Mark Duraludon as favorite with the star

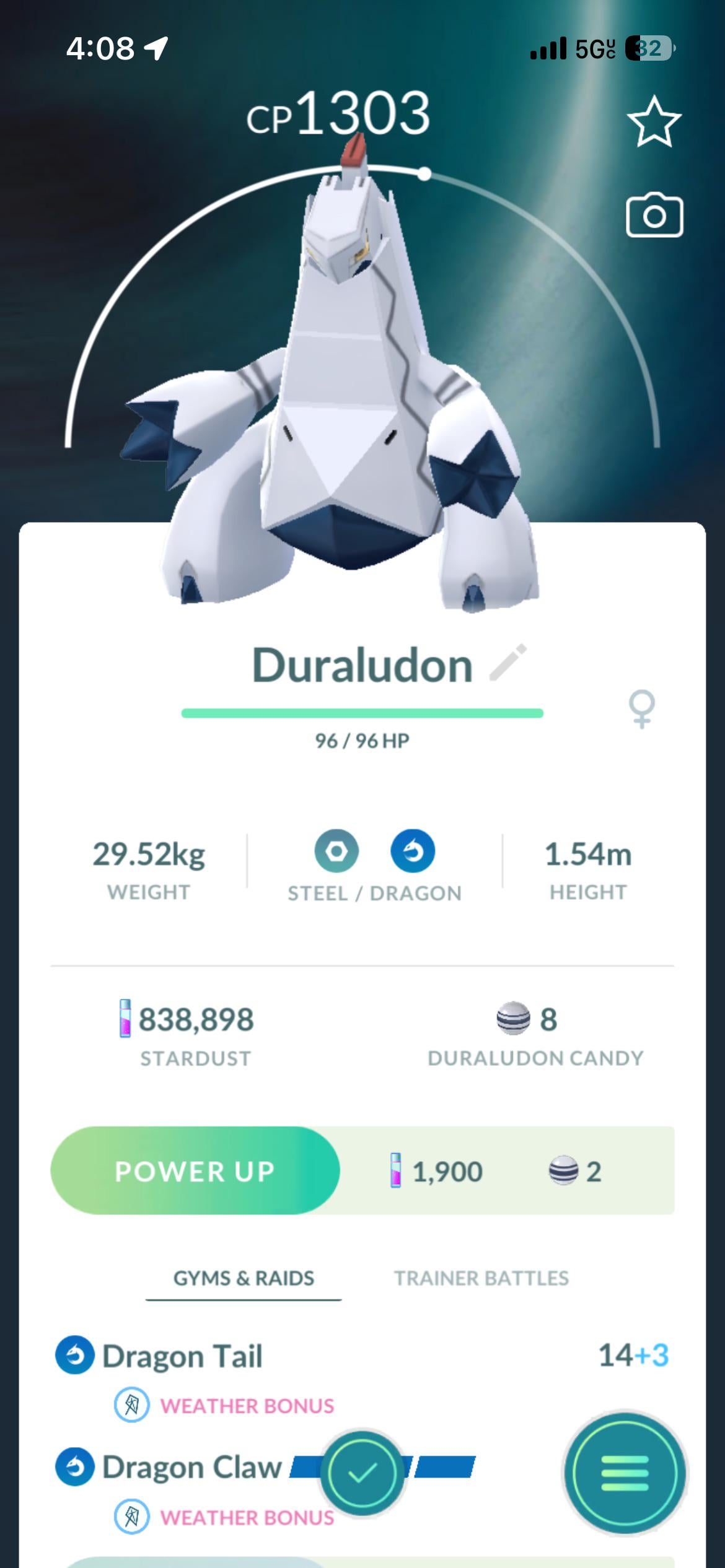click(x=654, y=122)
